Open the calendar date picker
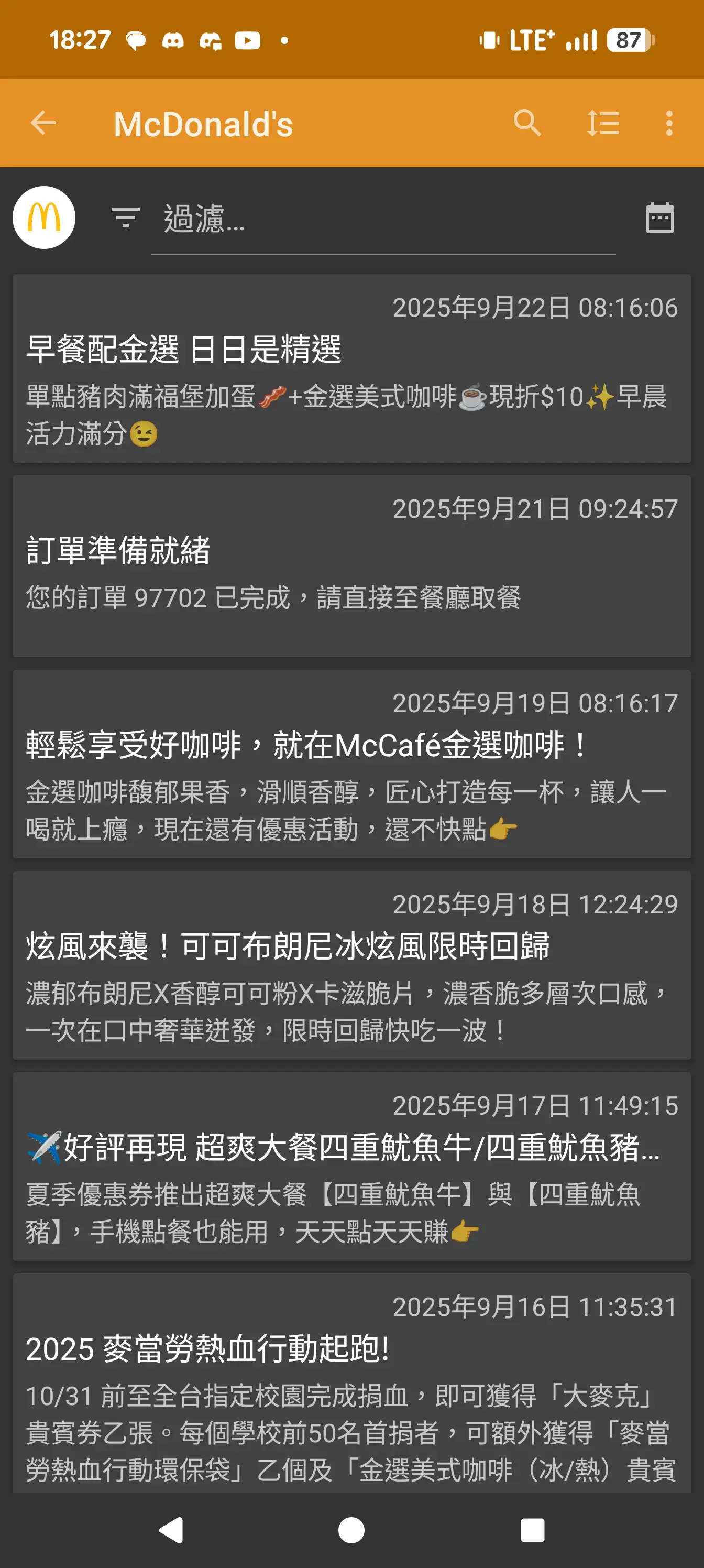Screen dimensions: 704x1568 click(659, 218)
